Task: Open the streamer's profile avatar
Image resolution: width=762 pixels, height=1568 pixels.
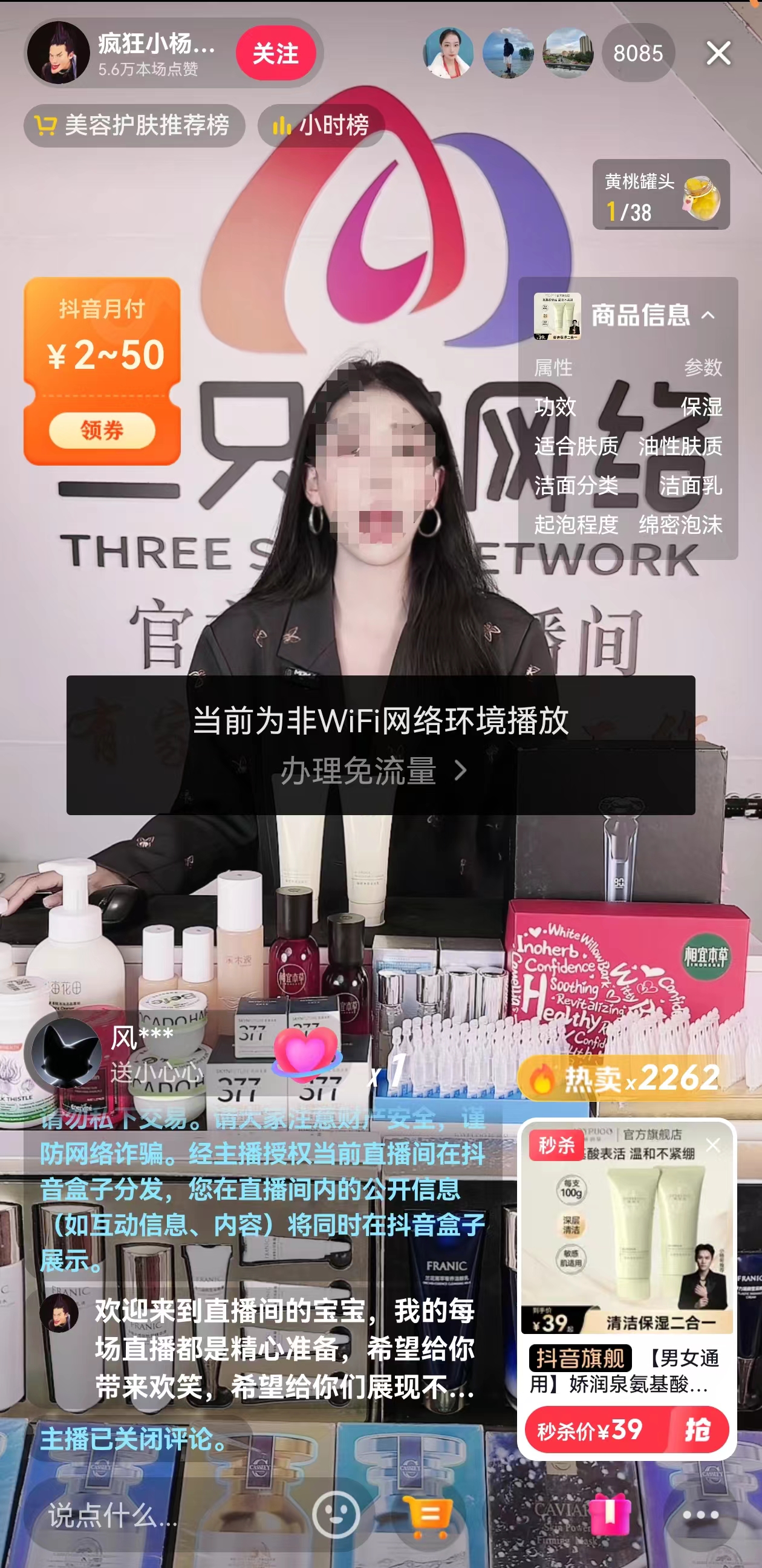Action: pyautogui.click(x=59, y=53)
